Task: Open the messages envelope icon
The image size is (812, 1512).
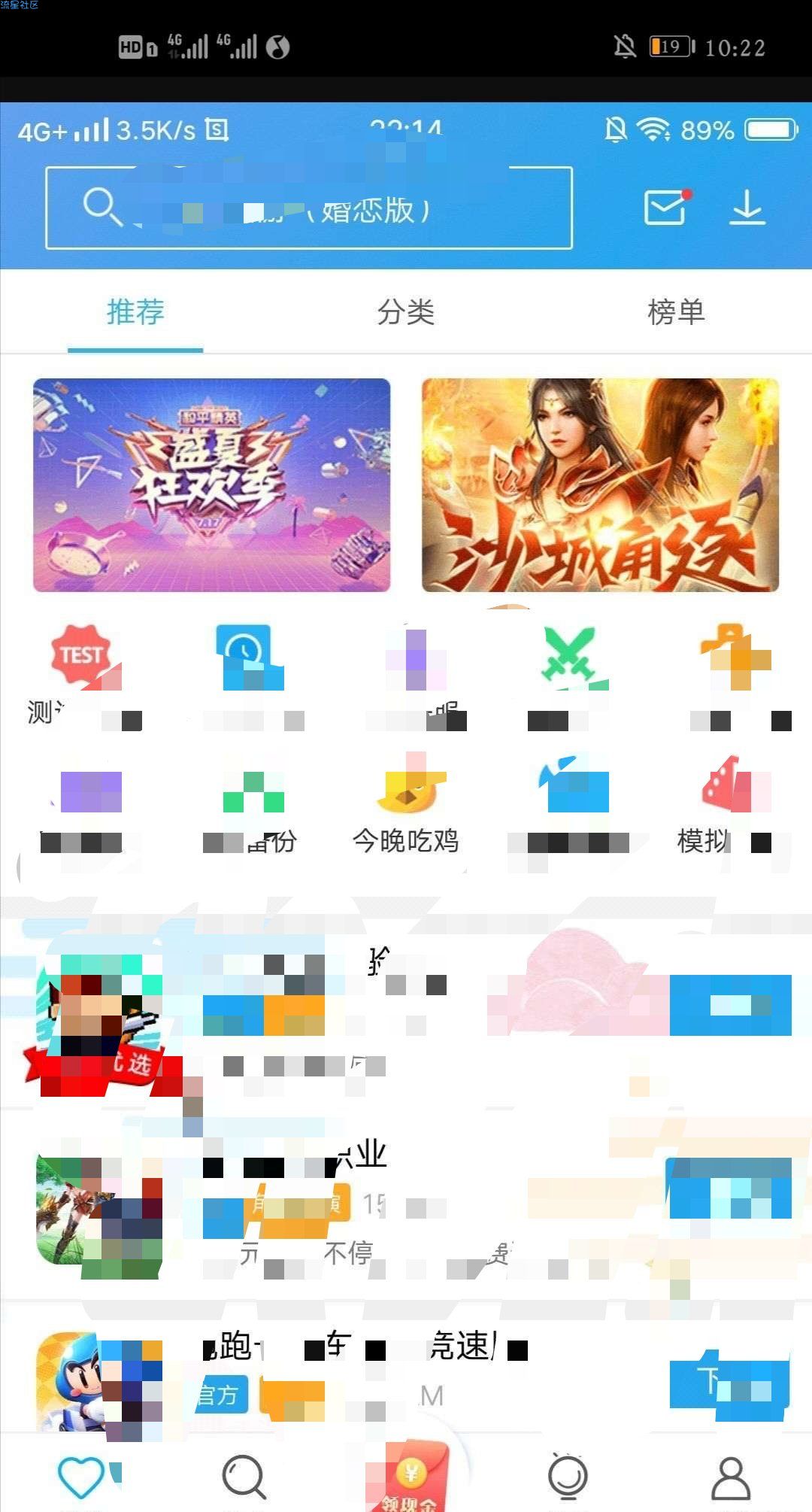Action: [x=666, y=207]
